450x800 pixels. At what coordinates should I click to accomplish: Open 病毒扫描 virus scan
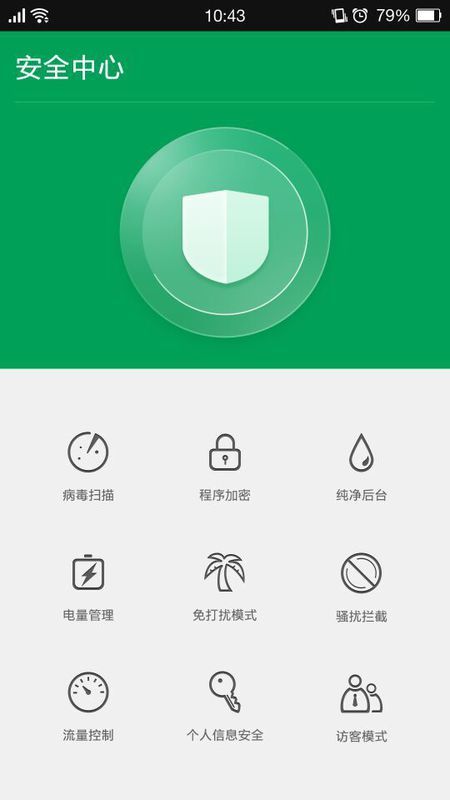[x=88, y=466]
